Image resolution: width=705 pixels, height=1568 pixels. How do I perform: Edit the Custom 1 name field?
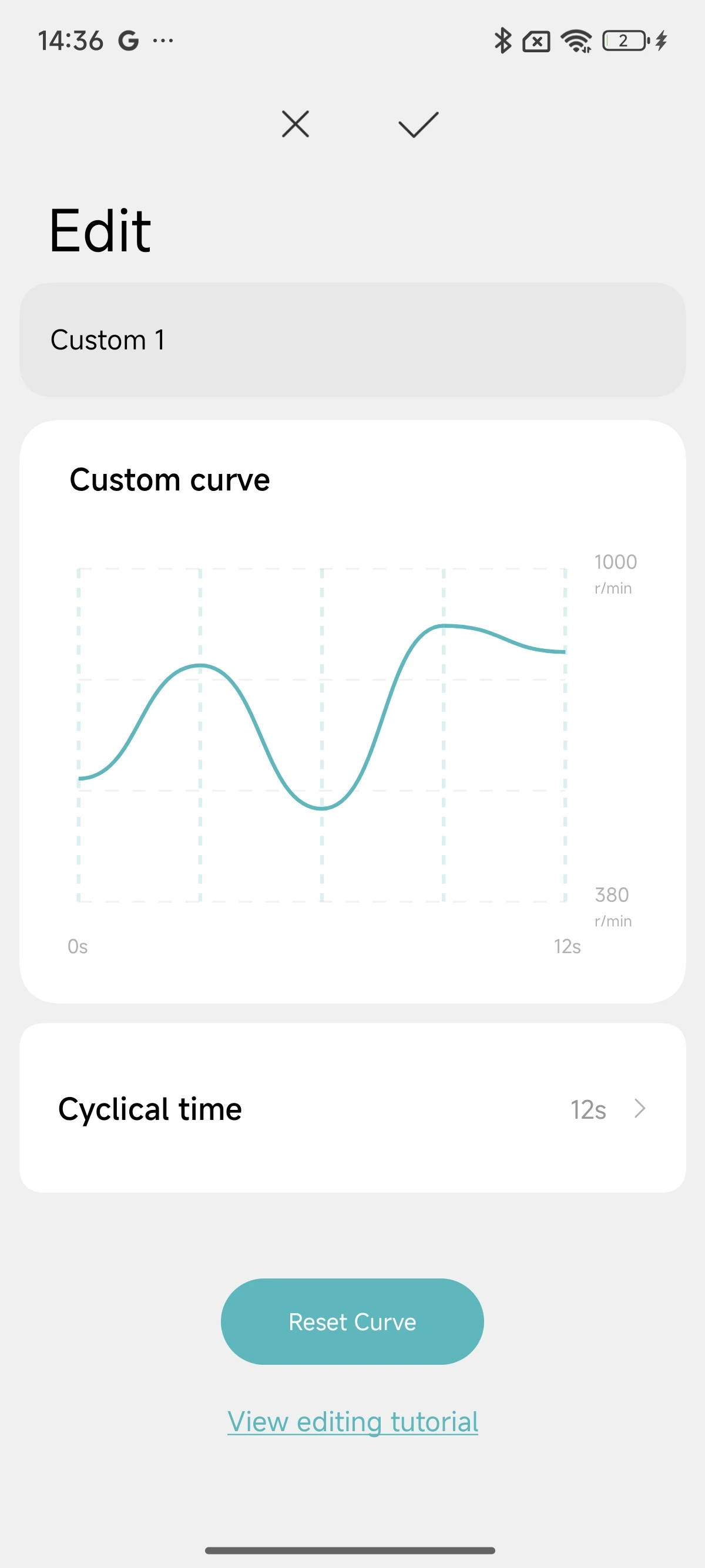(x=352, y=339)
